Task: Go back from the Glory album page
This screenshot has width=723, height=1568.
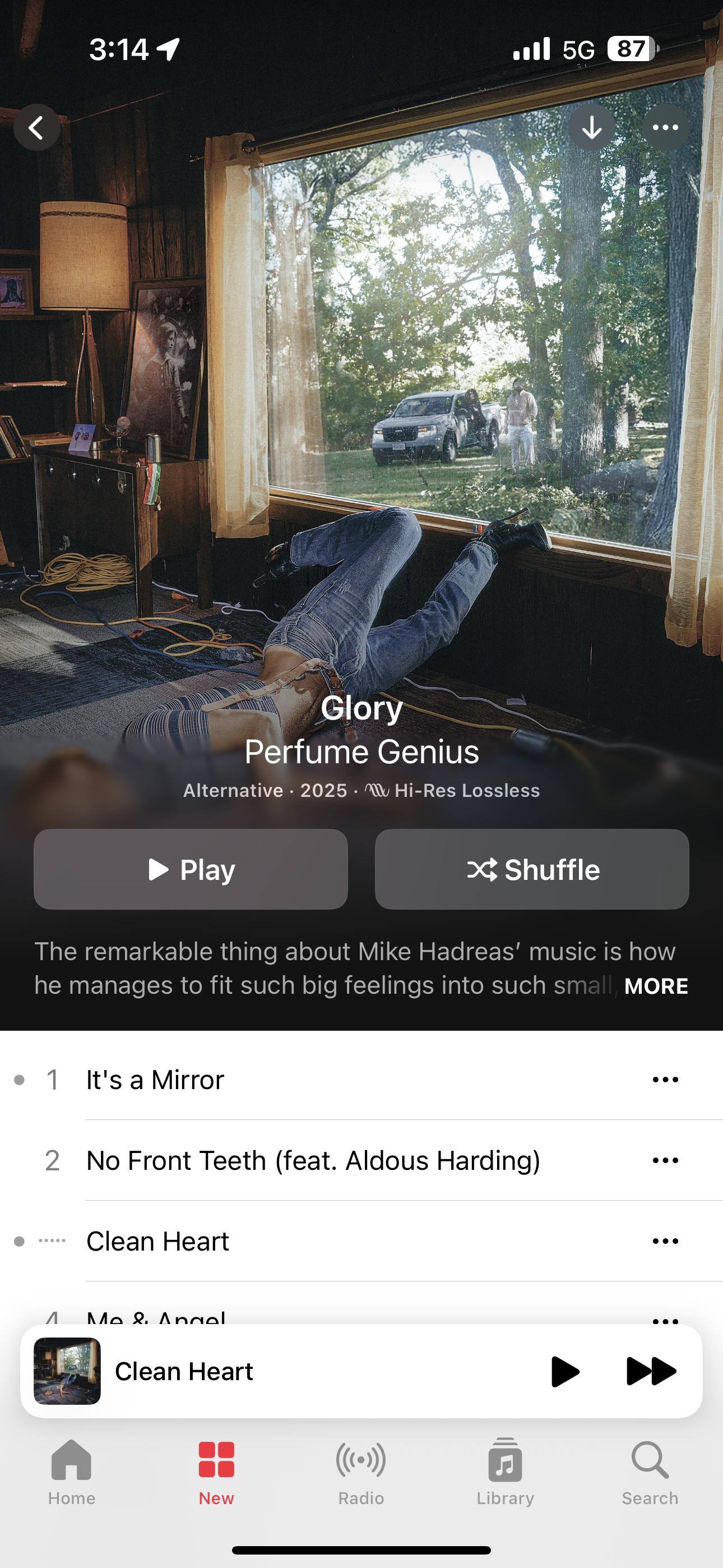Action: coord(36,128)
